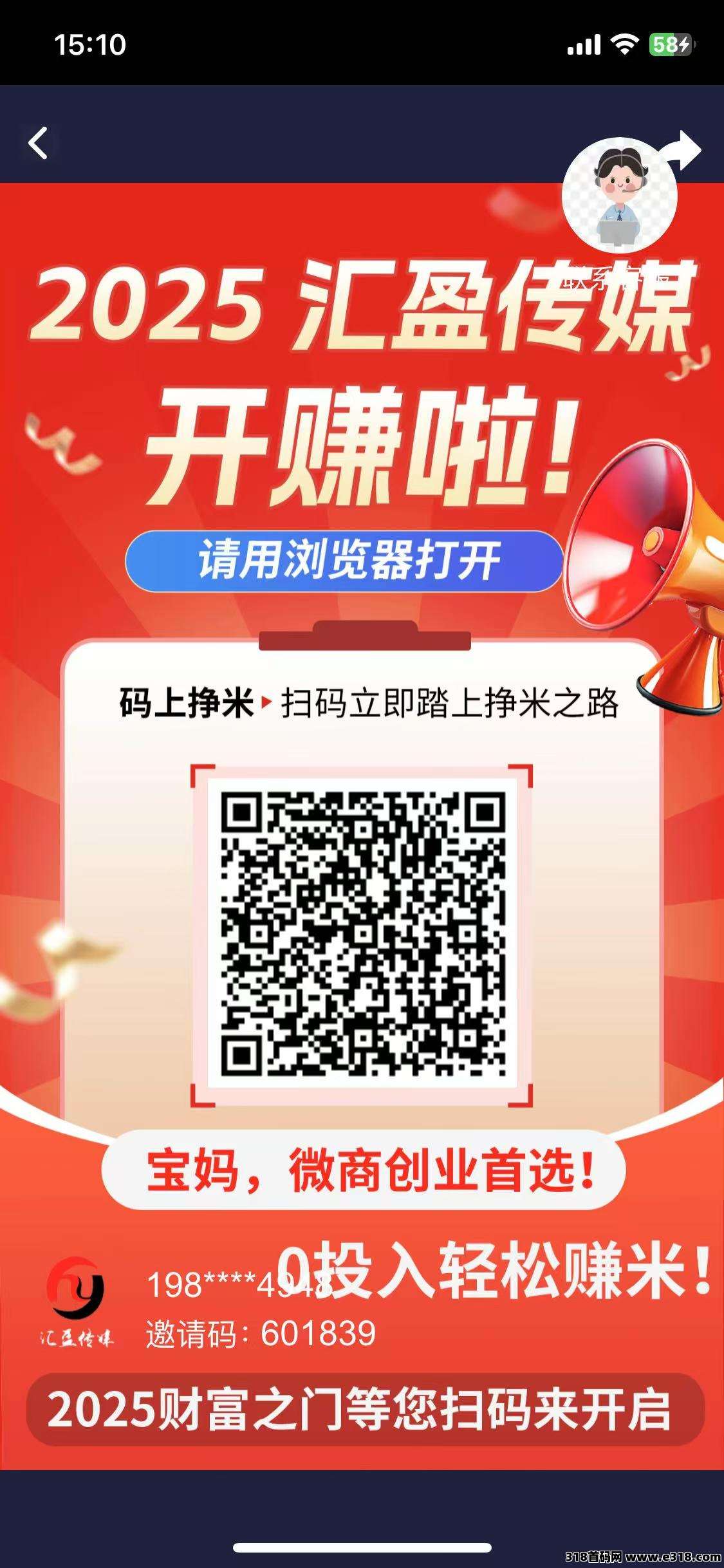Contact customer service via the floating avatar
The height and width of the screenshot is (1568, 724).
click(x=618, y=195)
